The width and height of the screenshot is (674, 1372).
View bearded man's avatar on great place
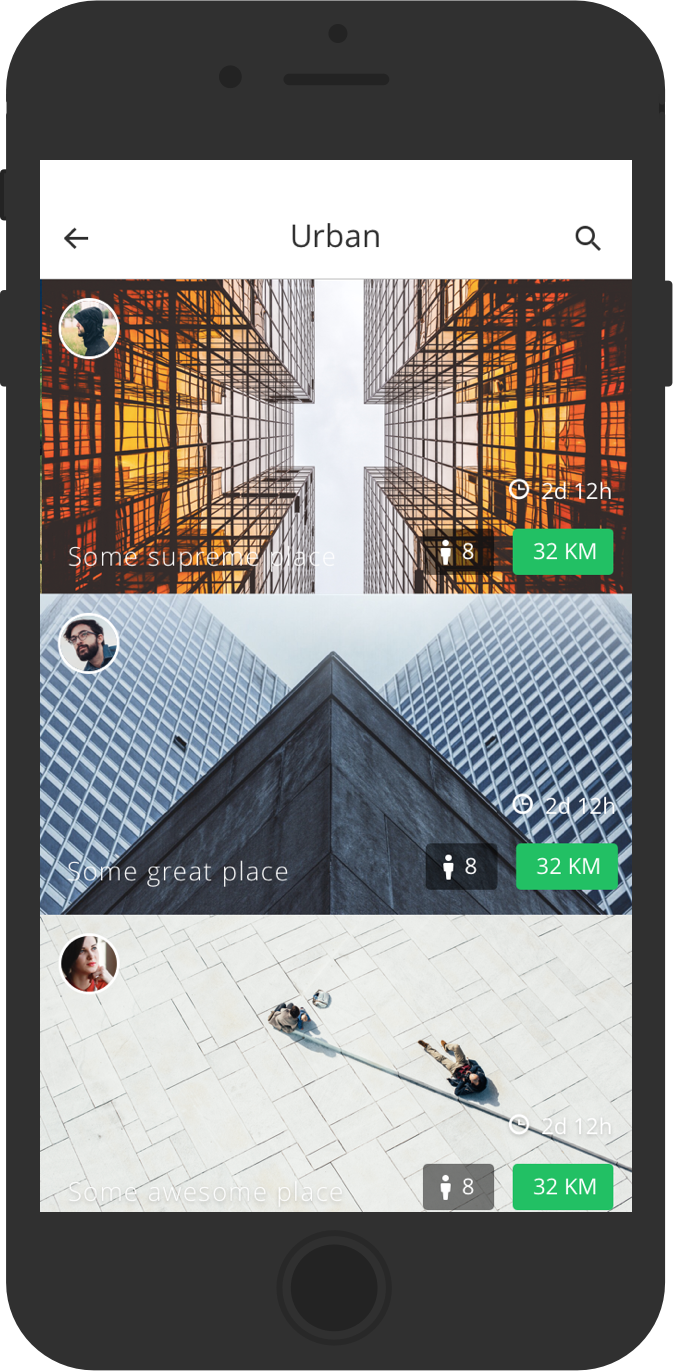click(89, 643)
